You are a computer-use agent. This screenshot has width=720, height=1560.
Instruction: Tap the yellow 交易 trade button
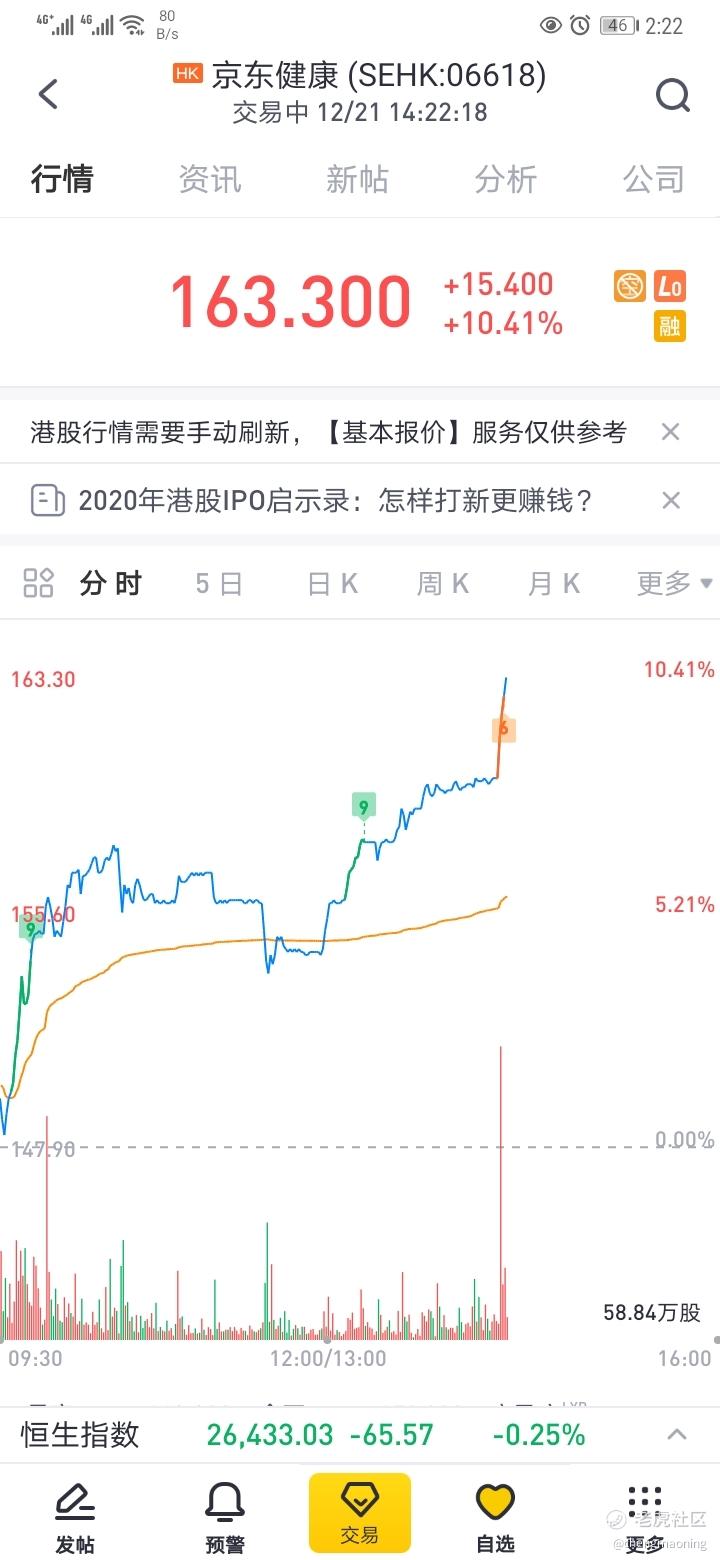[360, 1512]
